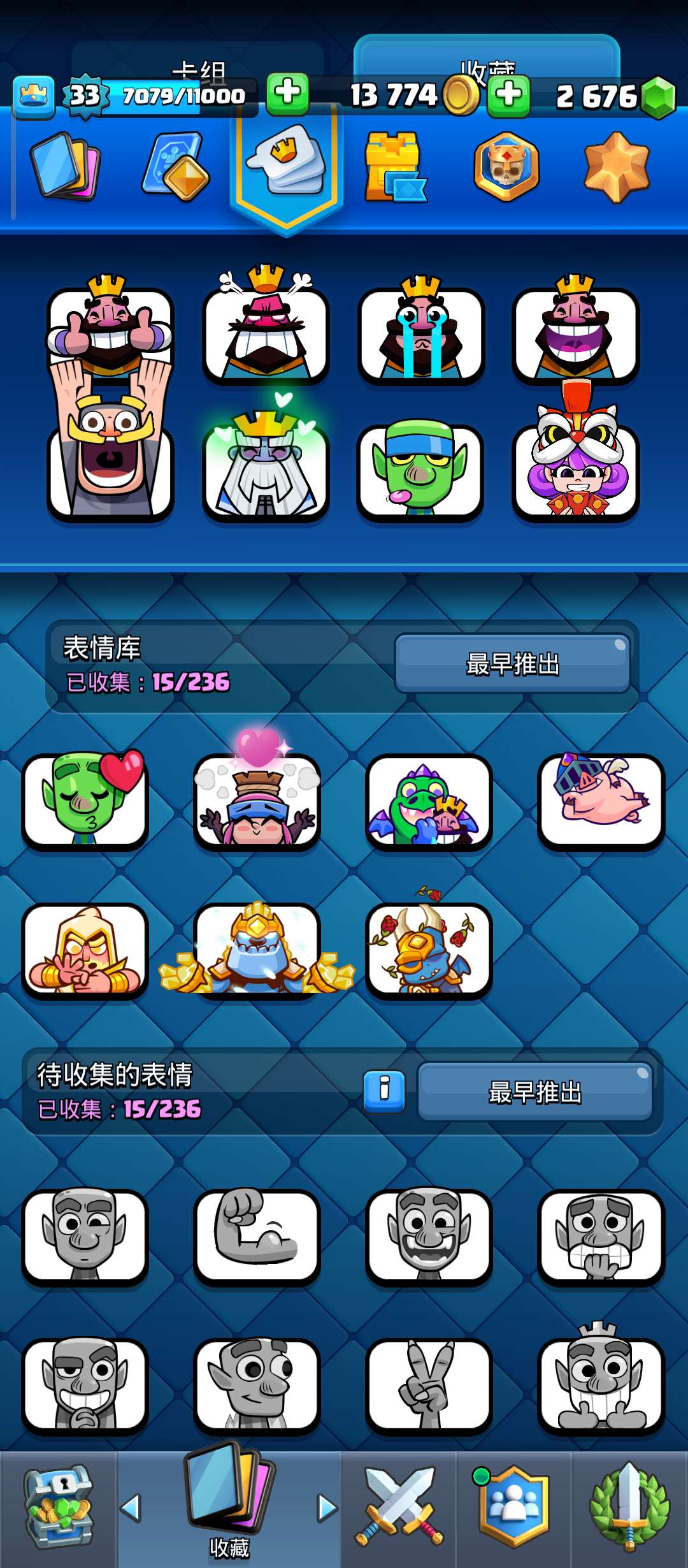The width and height of the screenshot is (688, 1568).
Task: Switch to the orange star tab
Action: click(x=616, y=167)
